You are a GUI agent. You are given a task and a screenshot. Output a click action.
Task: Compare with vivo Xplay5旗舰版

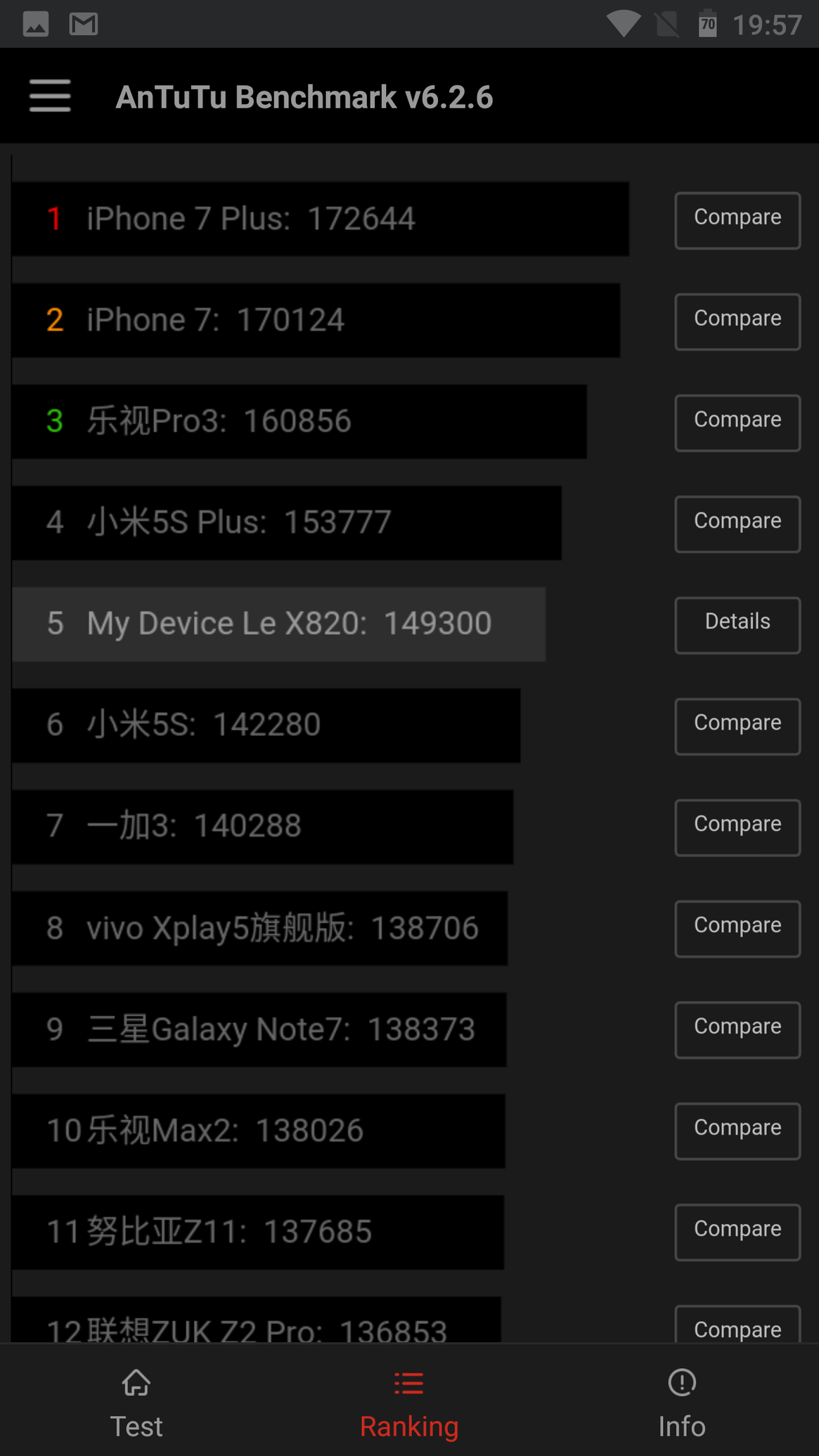coord(737,929)
